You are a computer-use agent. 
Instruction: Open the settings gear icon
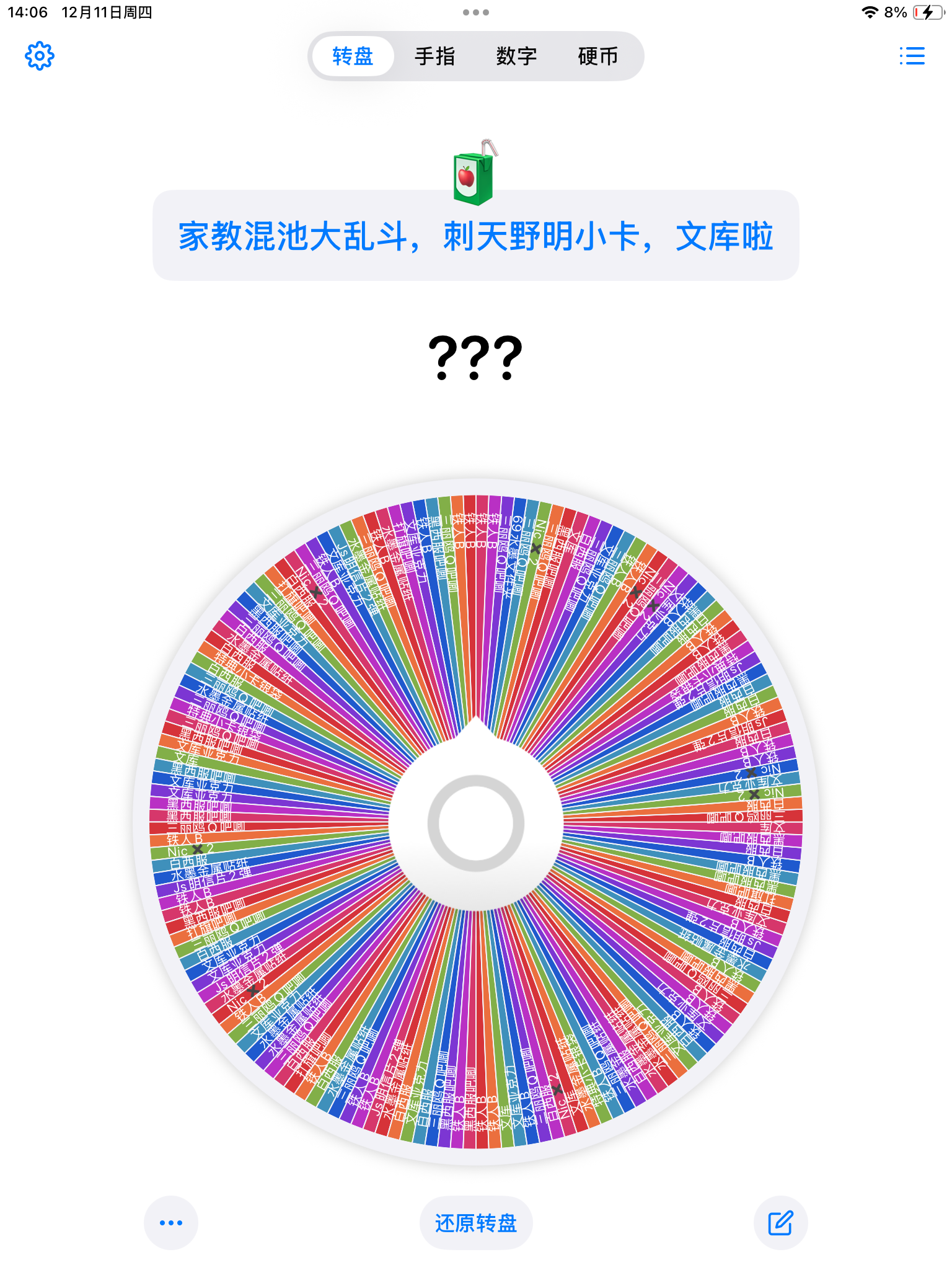click(39, 55)
